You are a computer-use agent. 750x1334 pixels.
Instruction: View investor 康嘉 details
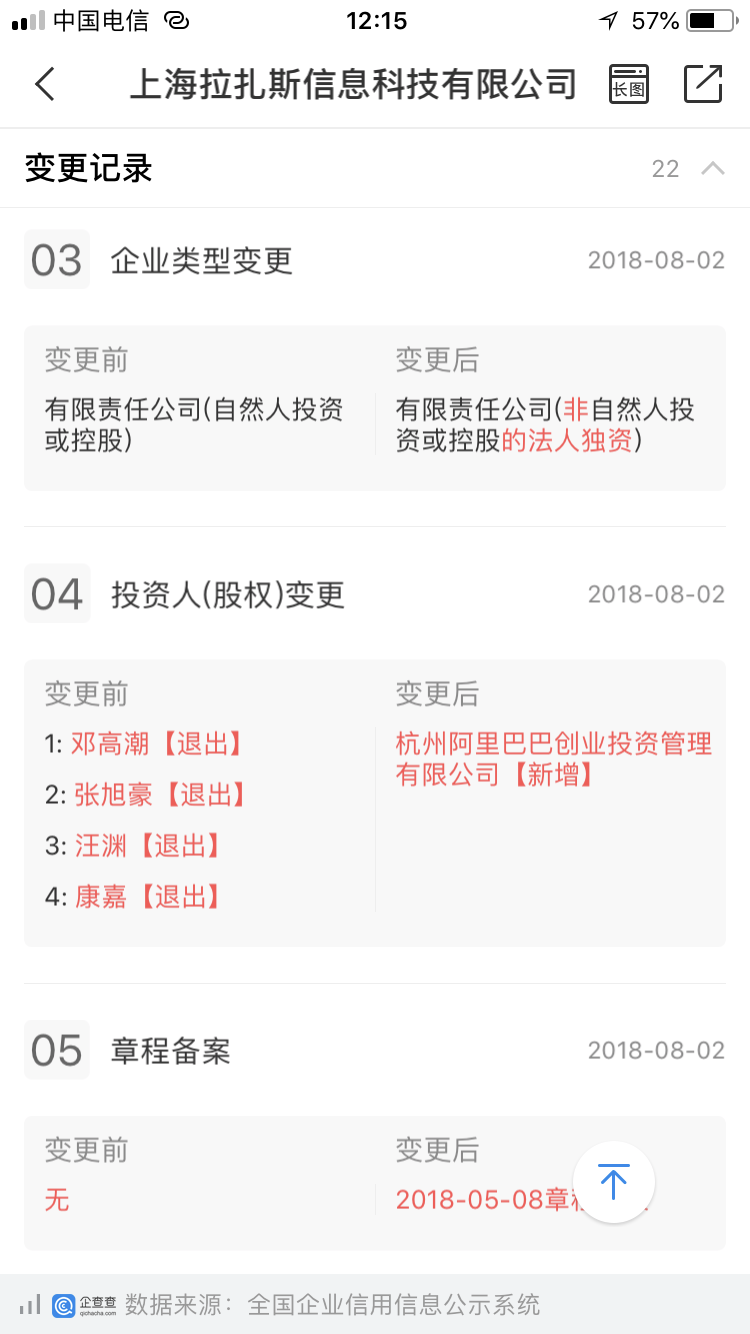(100, 897)
